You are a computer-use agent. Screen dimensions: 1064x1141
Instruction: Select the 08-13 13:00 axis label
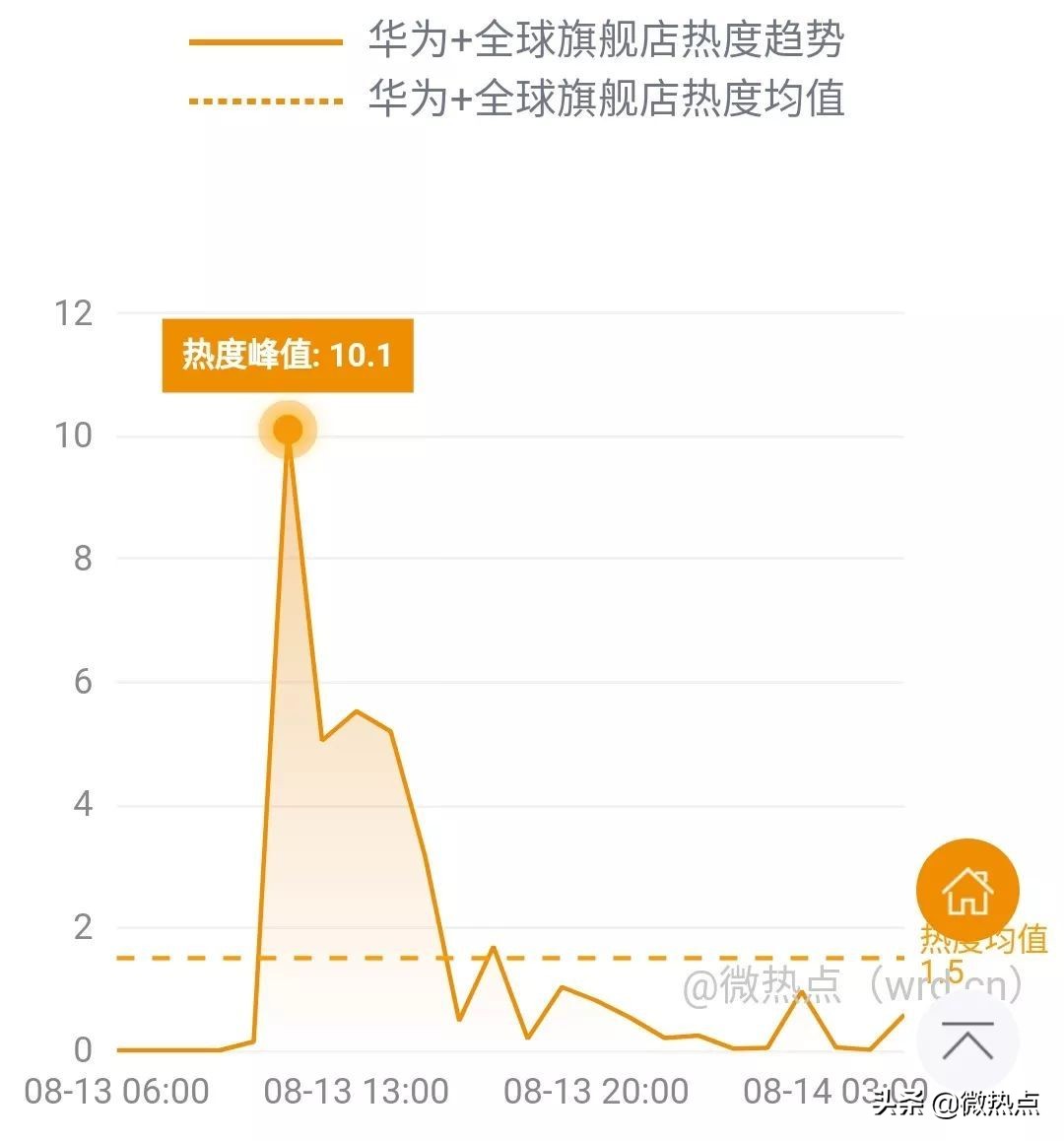pyautogui.click(x=353, y=1092)
